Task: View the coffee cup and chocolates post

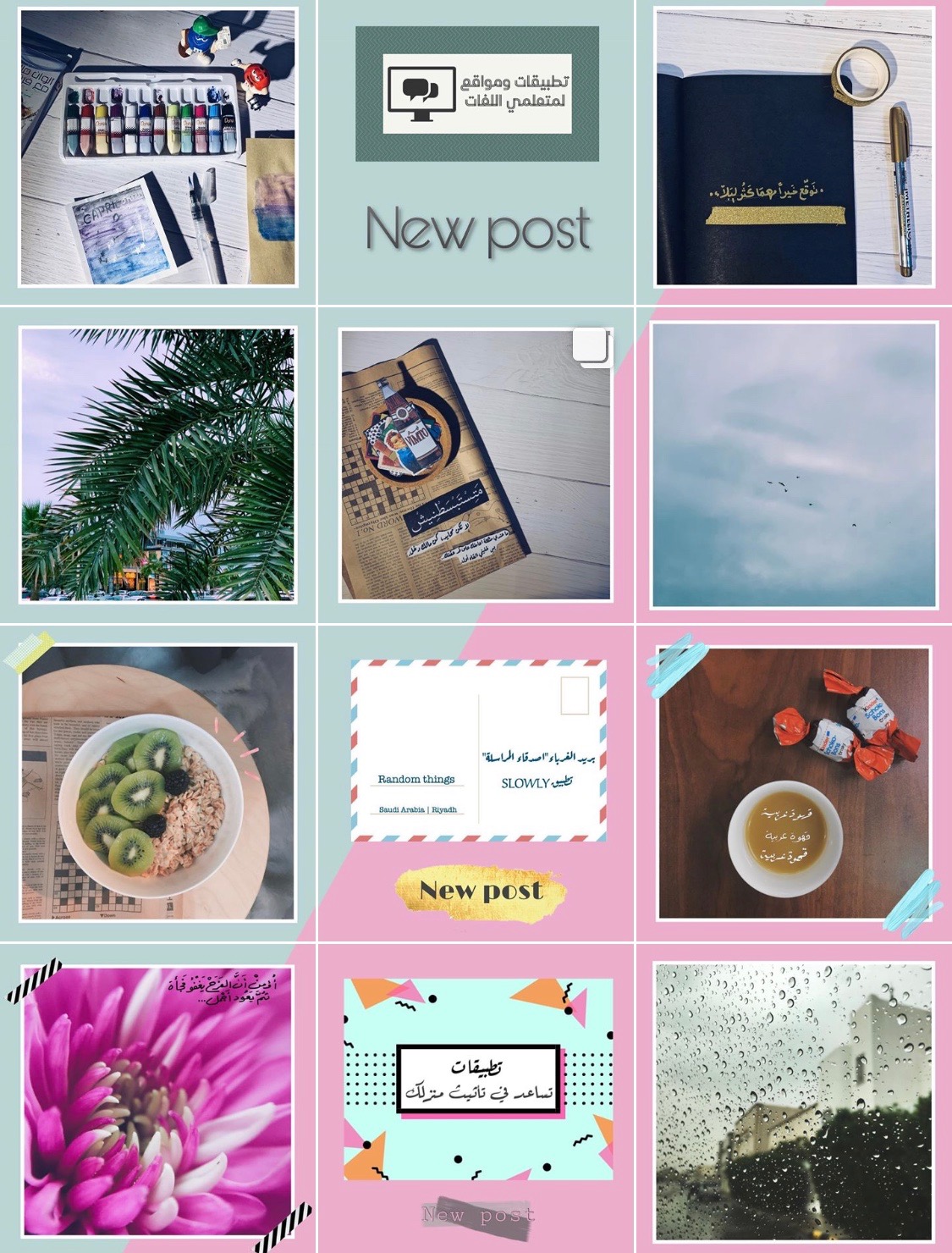Action: pos(794,782)
